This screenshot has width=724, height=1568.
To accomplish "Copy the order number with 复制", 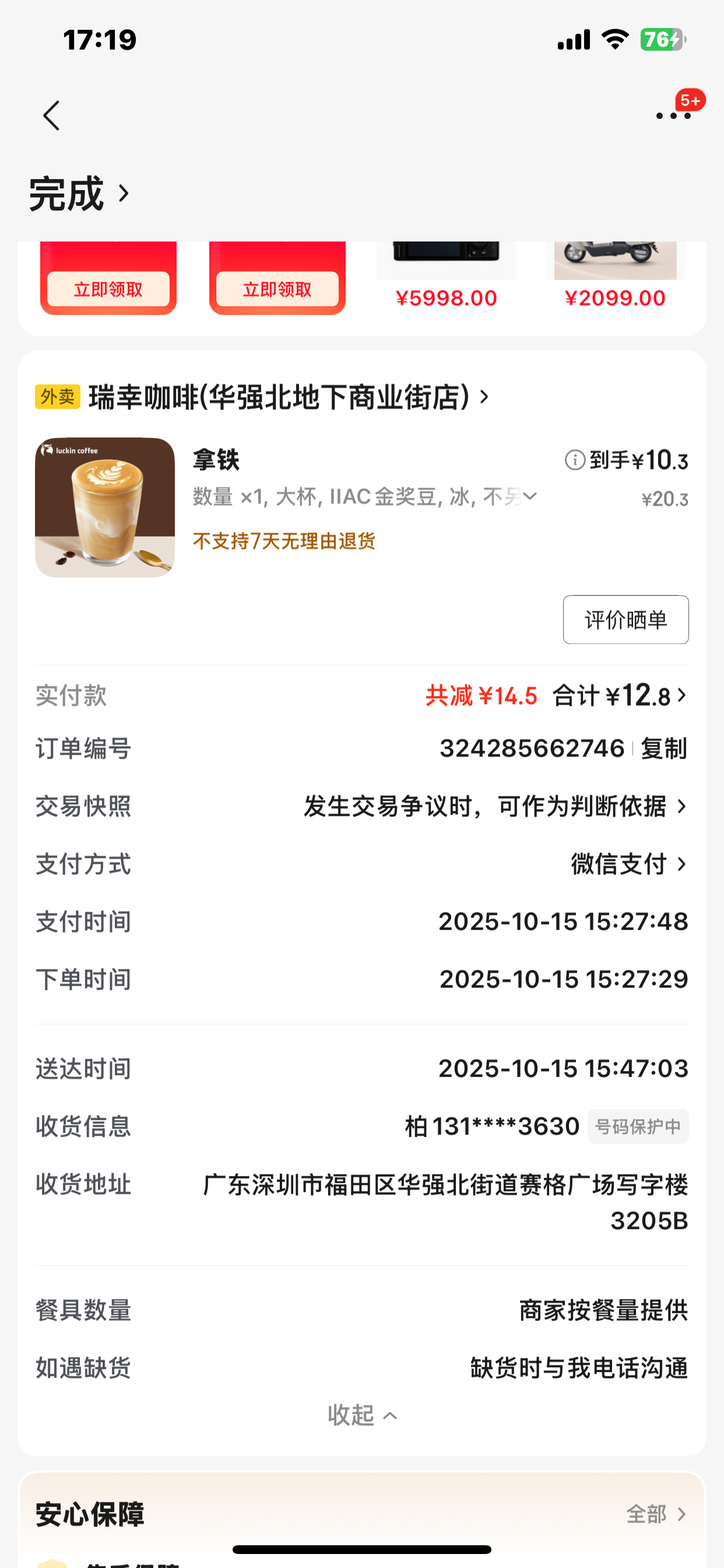I will point(664,748).
